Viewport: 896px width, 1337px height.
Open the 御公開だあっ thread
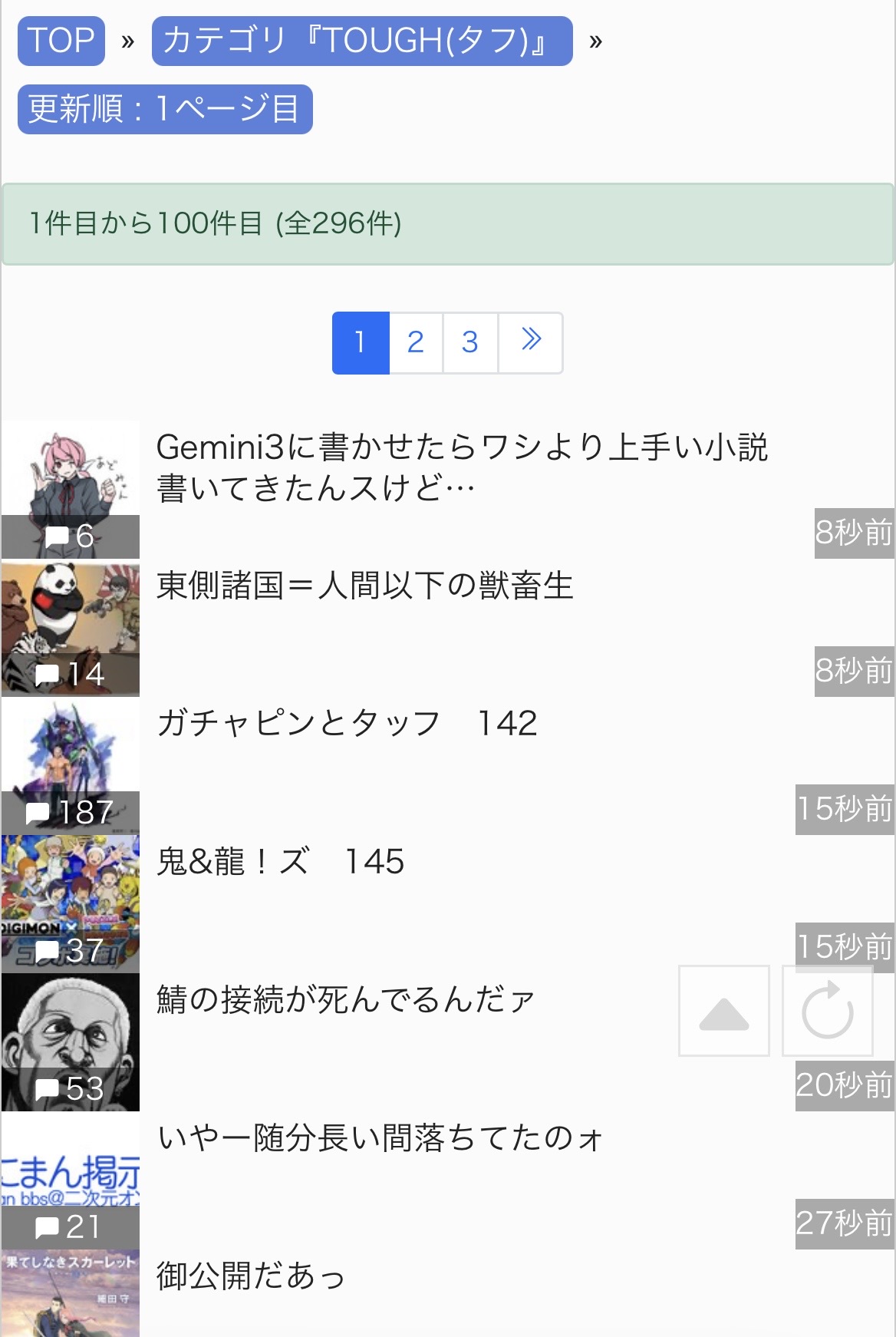coord(251,1276)
